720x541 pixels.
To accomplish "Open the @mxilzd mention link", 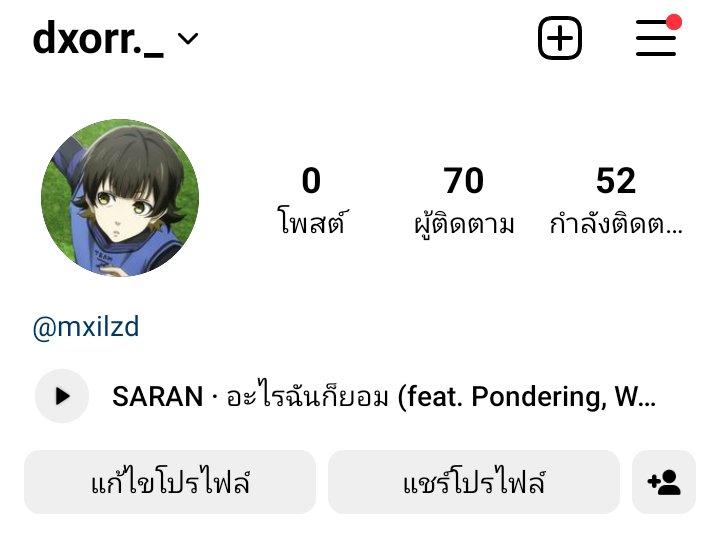I will click(85, 328).
